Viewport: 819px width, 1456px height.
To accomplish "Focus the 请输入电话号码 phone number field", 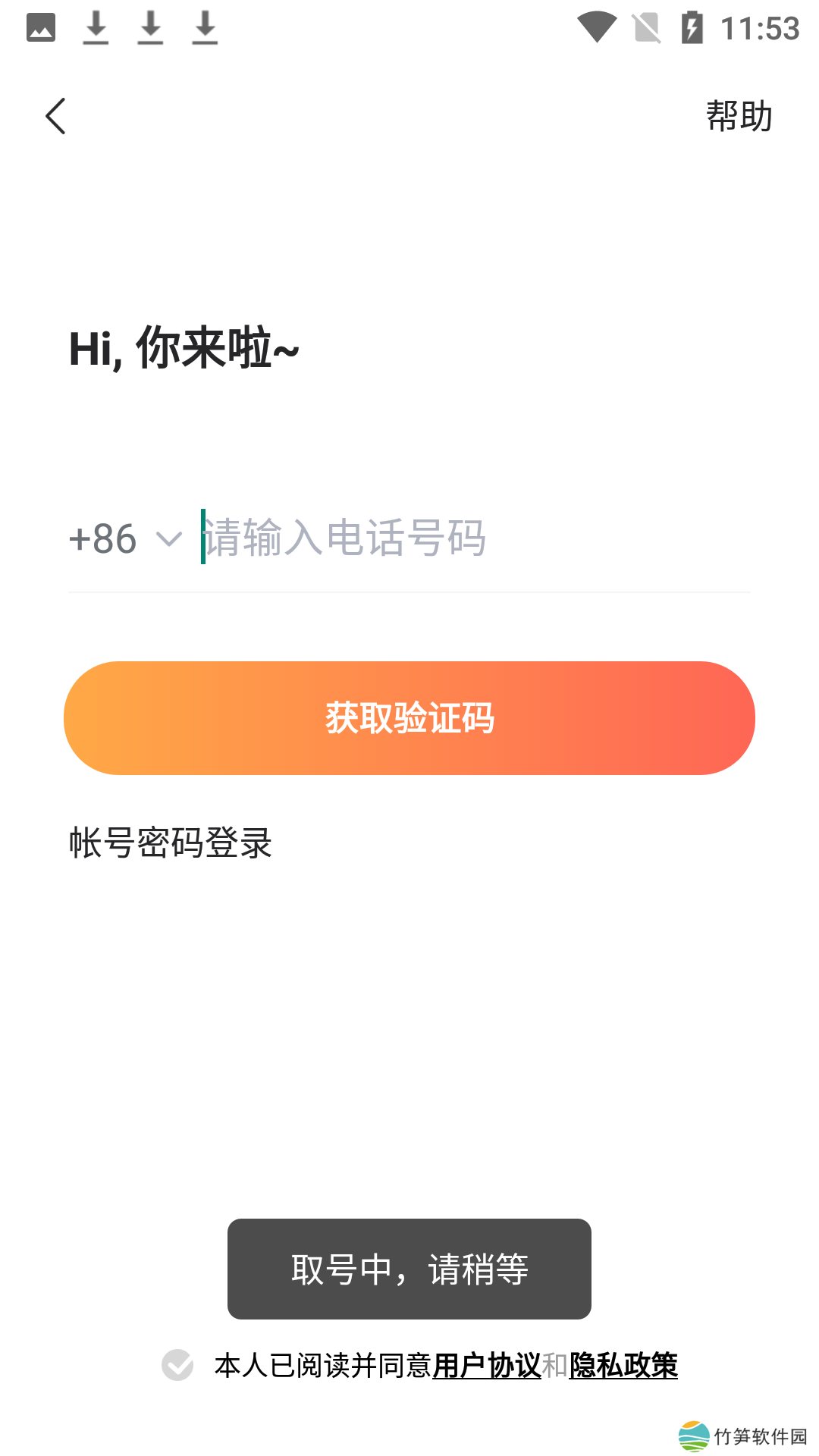I will tap(470, 538).
